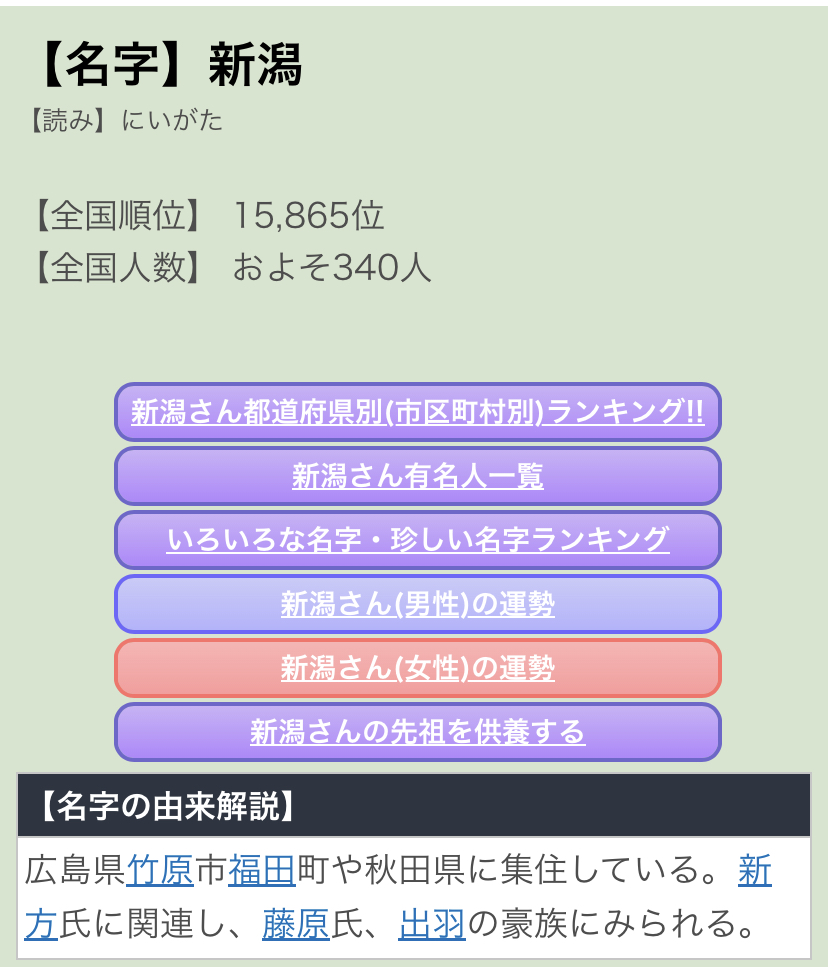Image resolution: width=828 pixels, height=967 pixels.
Task: Follow the 竹原 link
Action: [160, 870]
